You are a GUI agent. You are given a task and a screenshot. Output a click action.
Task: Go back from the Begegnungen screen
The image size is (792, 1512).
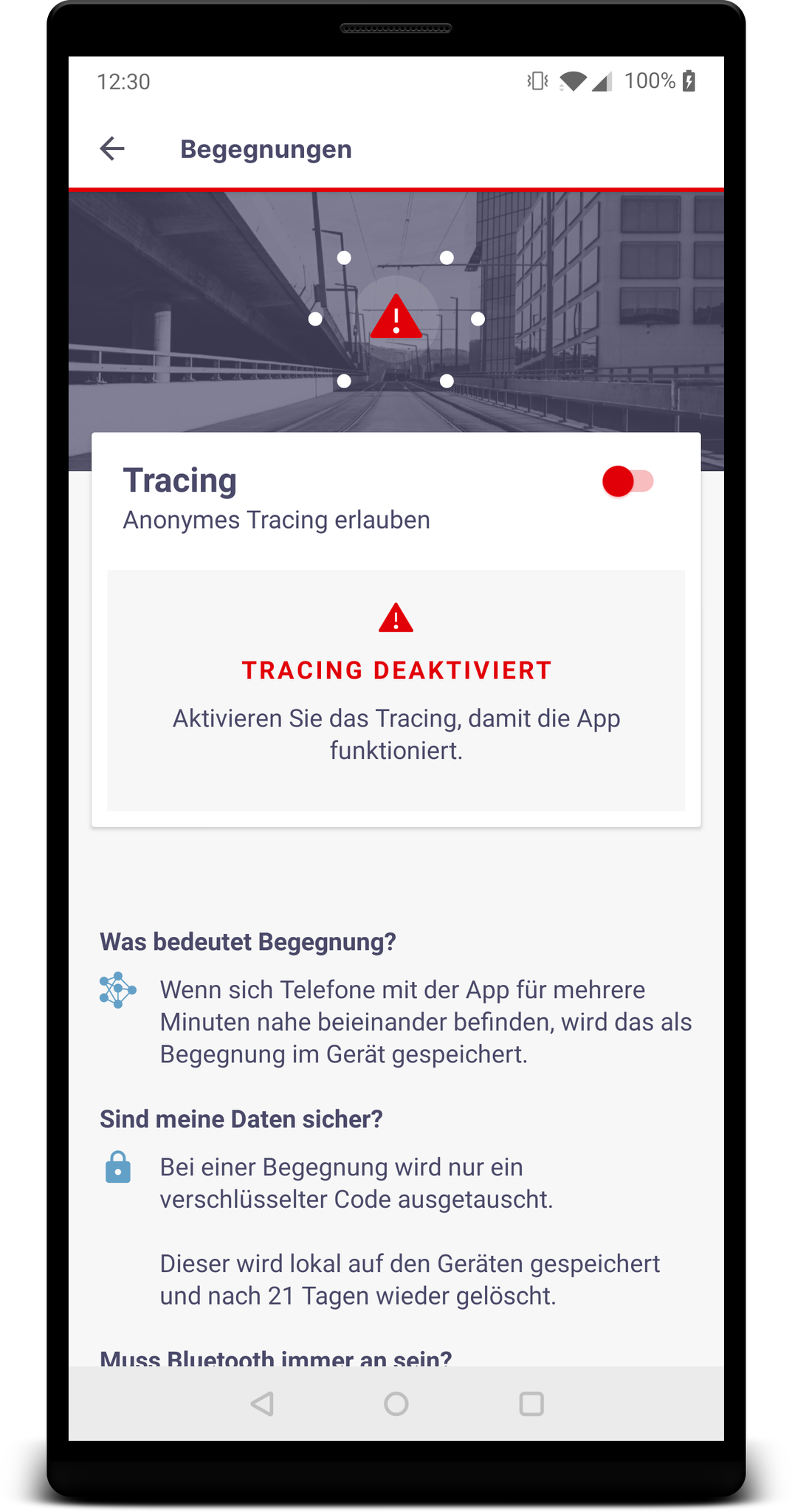(x=112, y=149)
